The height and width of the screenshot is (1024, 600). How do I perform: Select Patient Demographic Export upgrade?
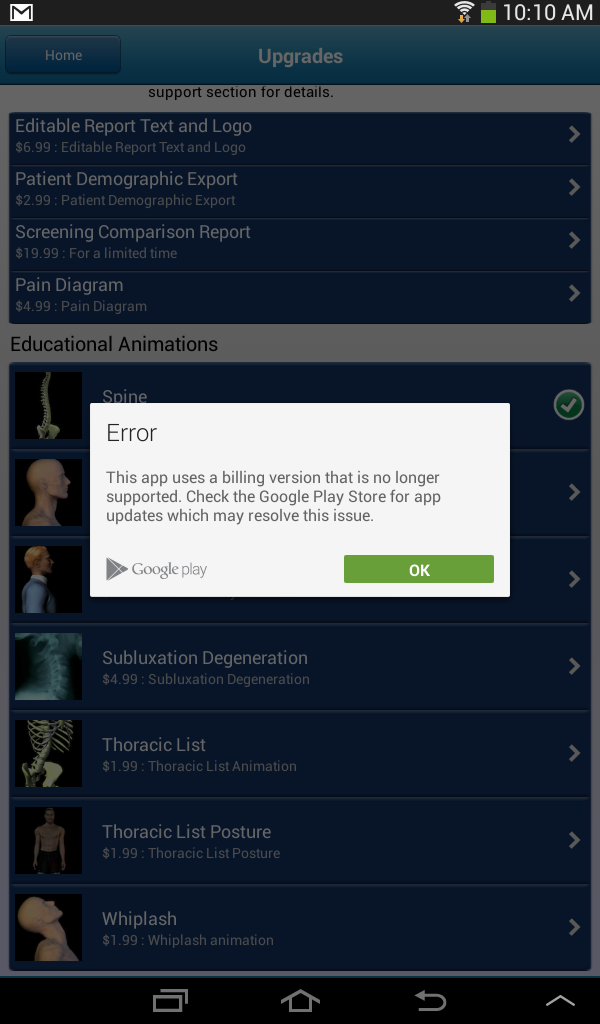coord(300,189)
